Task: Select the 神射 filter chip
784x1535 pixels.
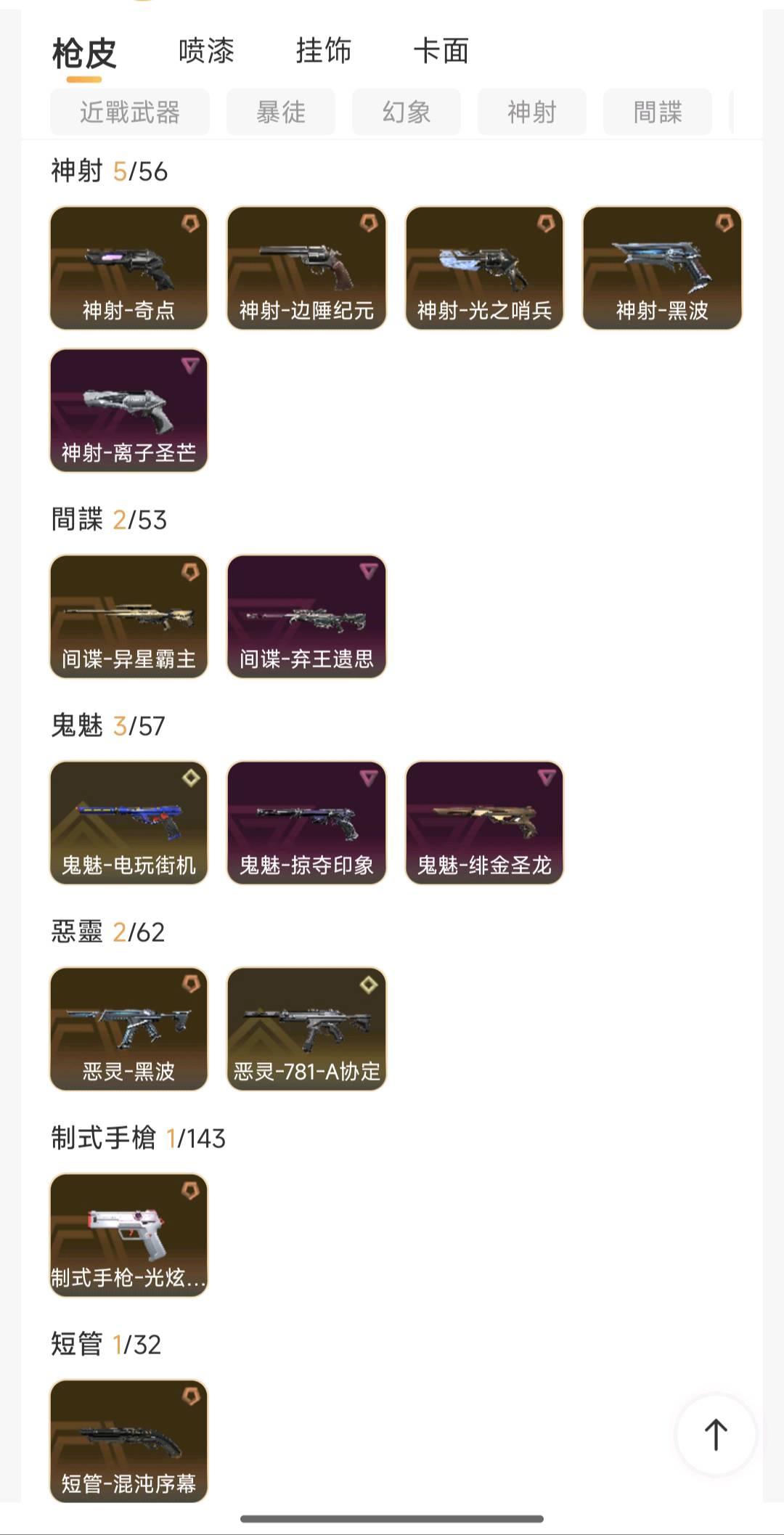Action: 532,112
